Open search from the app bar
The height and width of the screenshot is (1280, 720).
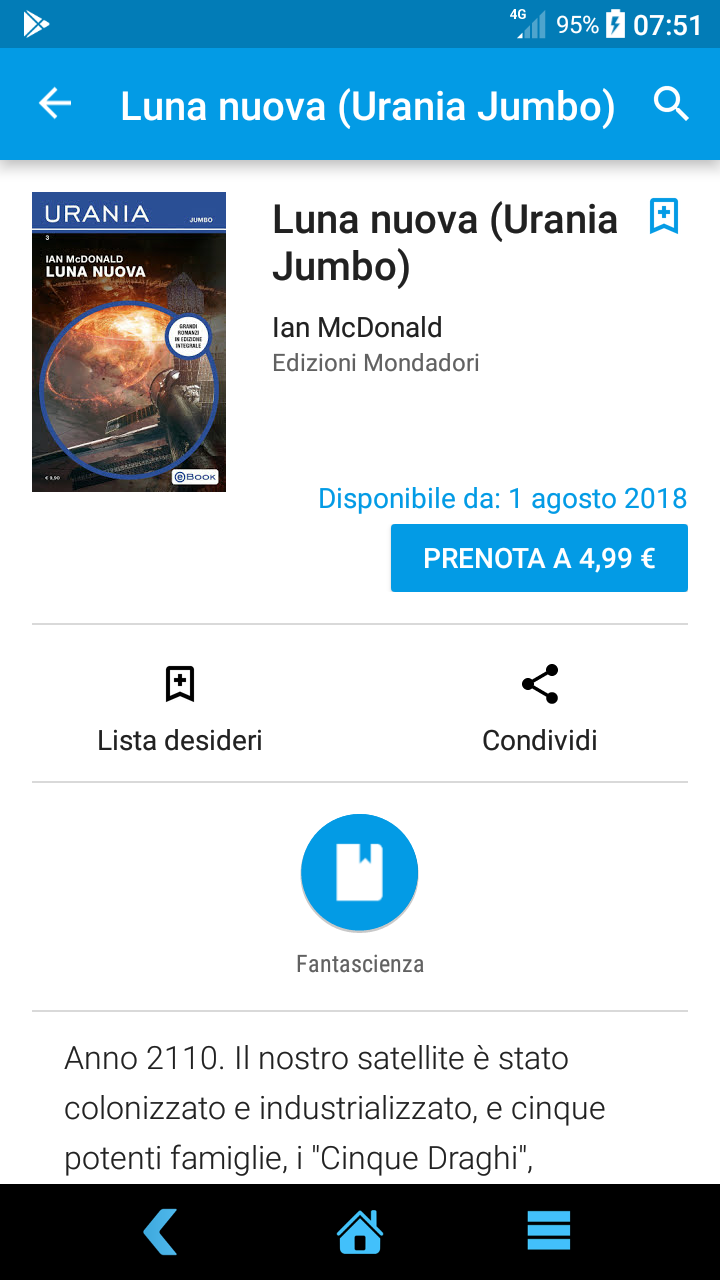(671, 104)
